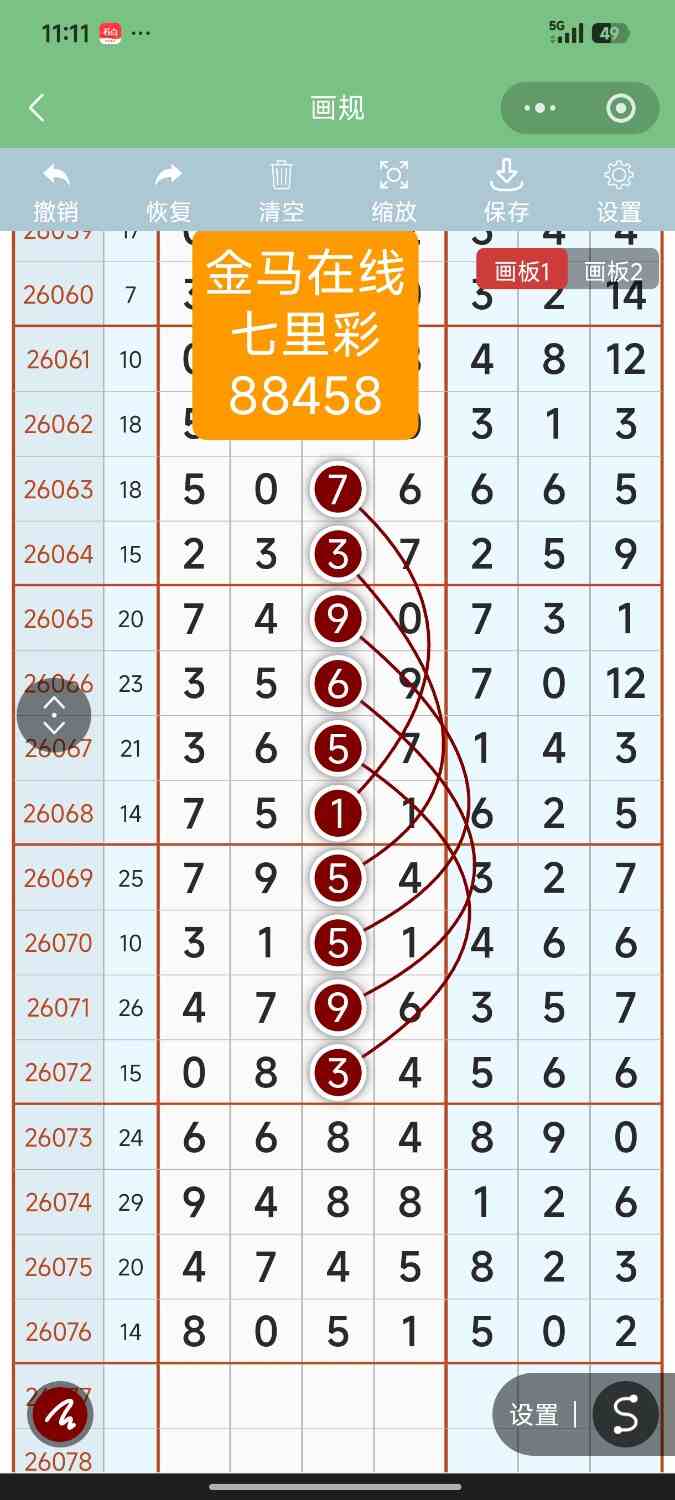The image size is (675, 1500).
Task: Close the mini program with the circle icon
Action: coord(621,108)
